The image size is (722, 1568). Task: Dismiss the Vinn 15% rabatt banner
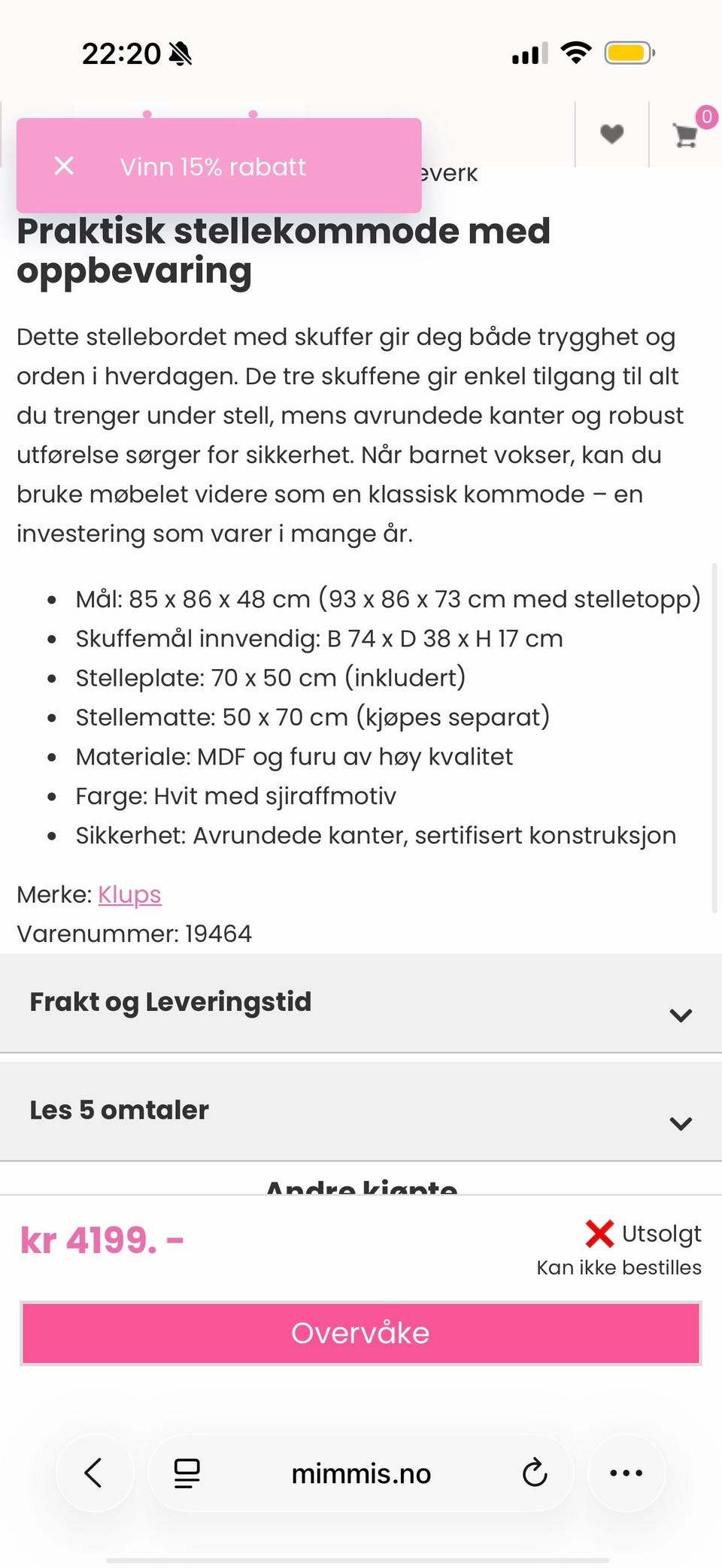point(64,165)
